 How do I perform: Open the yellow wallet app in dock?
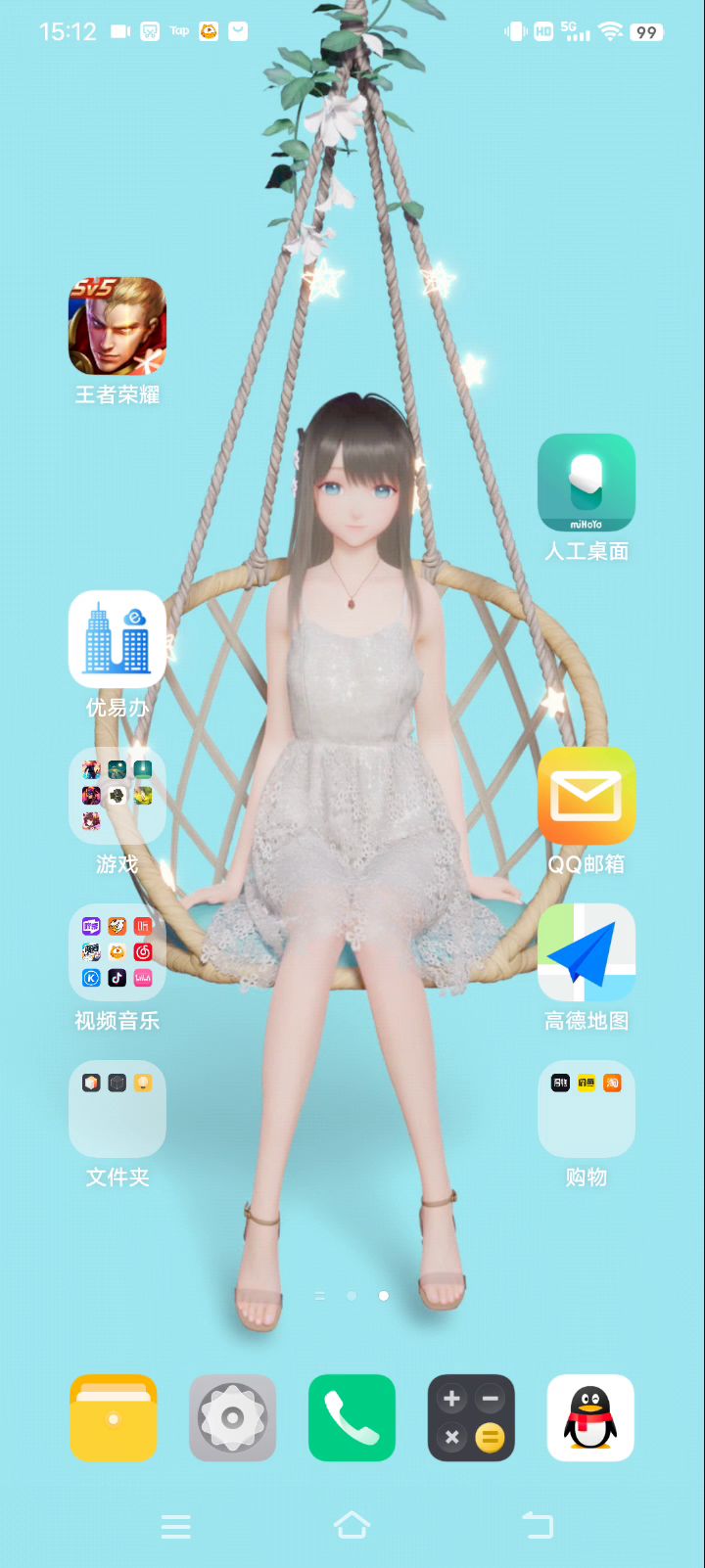(x=114, y=1418)
